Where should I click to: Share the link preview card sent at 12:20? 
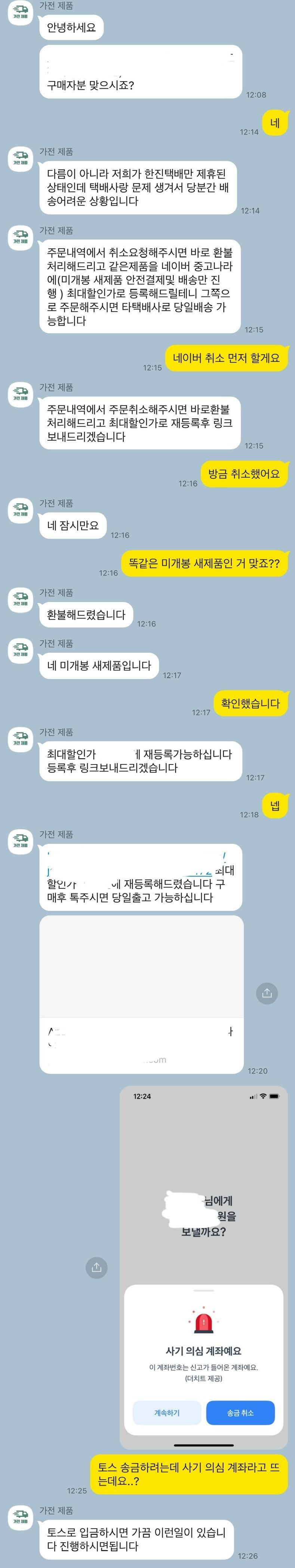tap(267, 993)
